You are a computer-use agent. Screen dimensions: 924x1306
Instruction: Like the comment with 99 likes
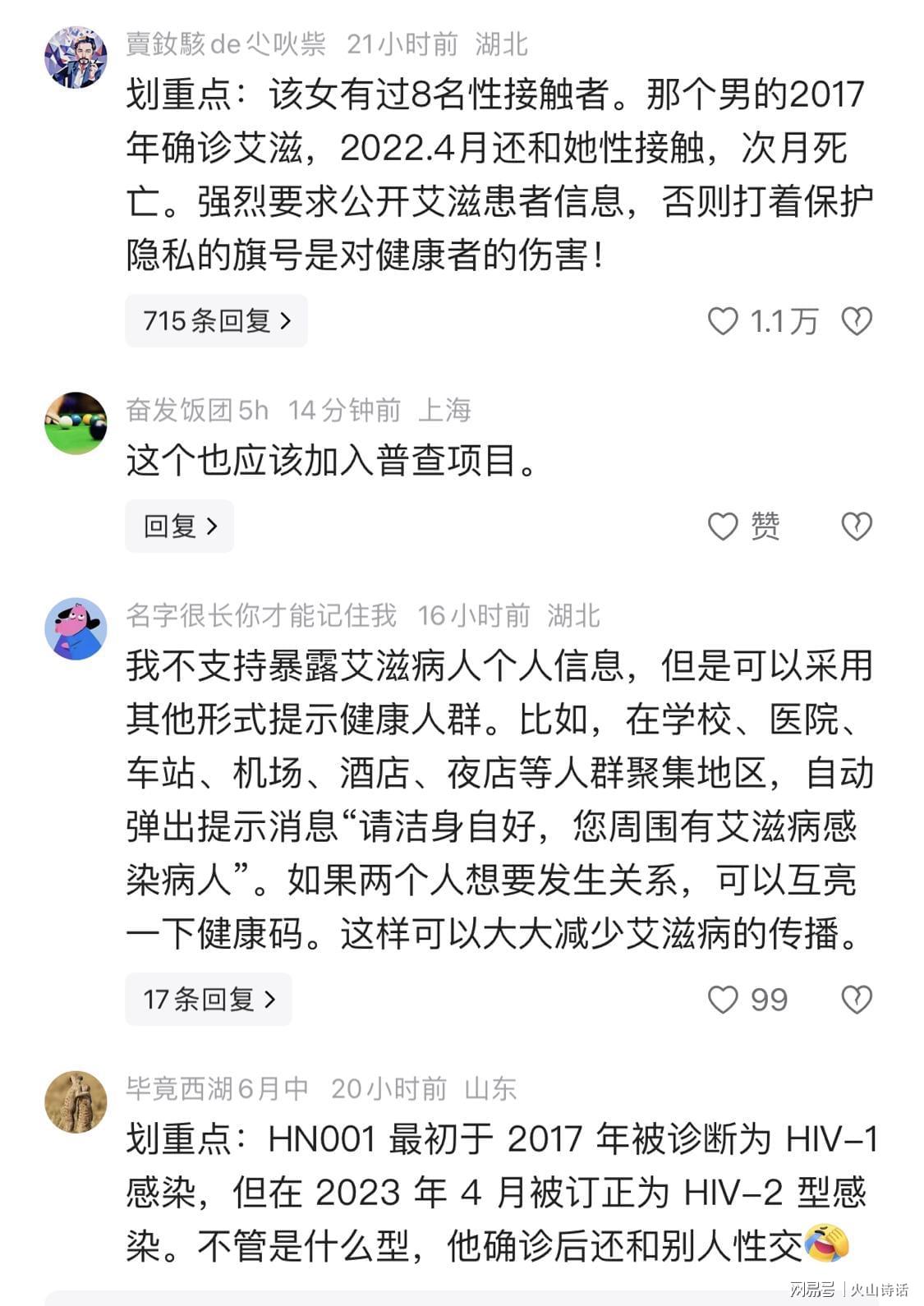click(x=723, y=1000)
